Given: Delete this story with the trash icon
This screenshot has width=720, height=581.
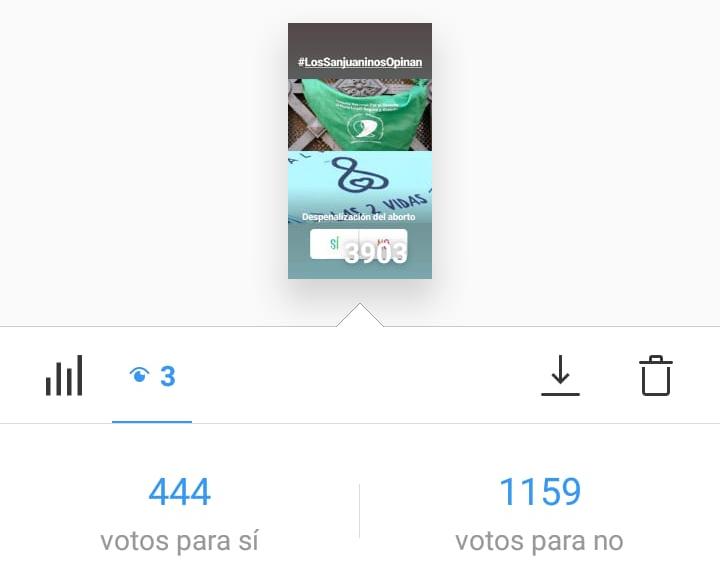Looking at the screenshot, I should click(x=656, y=376).
